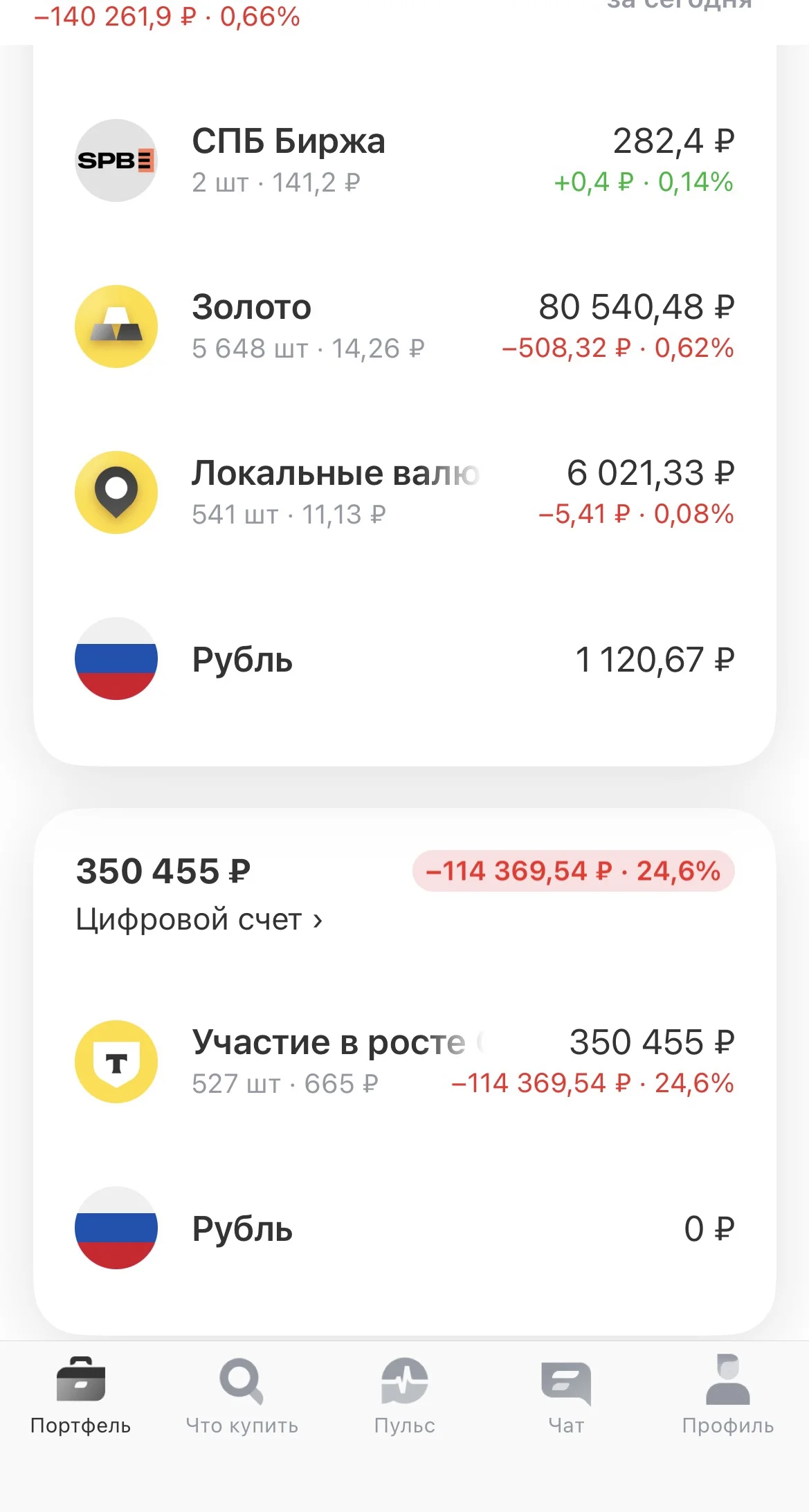This screenshot has height=1512, width=809.
Task: Open the Участие в росте position
Action: click(405, 1062)
